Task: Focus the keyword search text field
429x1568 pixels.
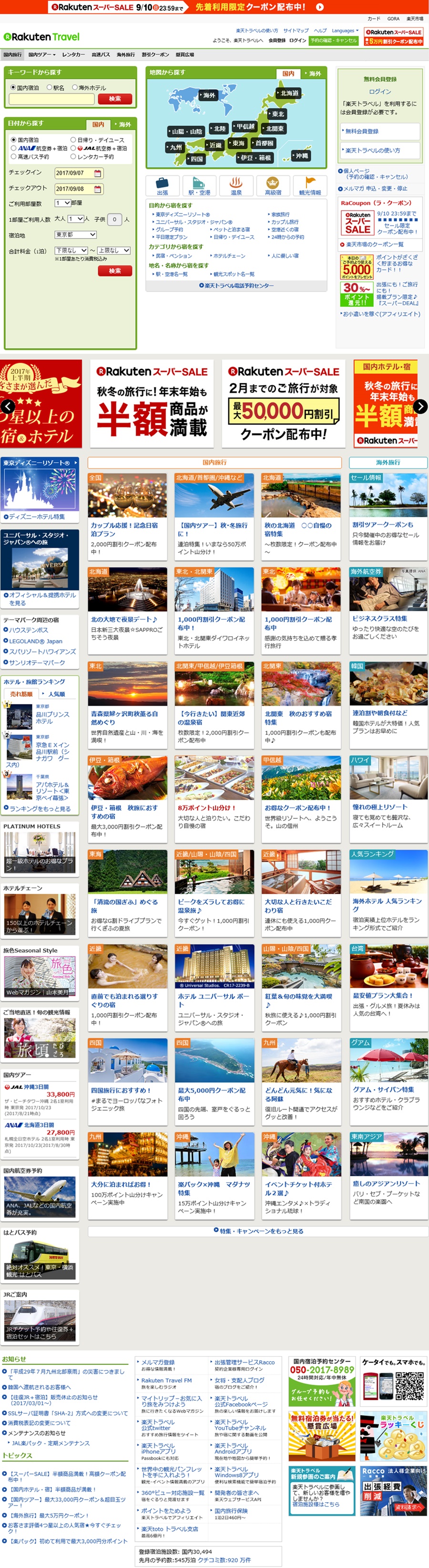Action: (x=52, y=99)
